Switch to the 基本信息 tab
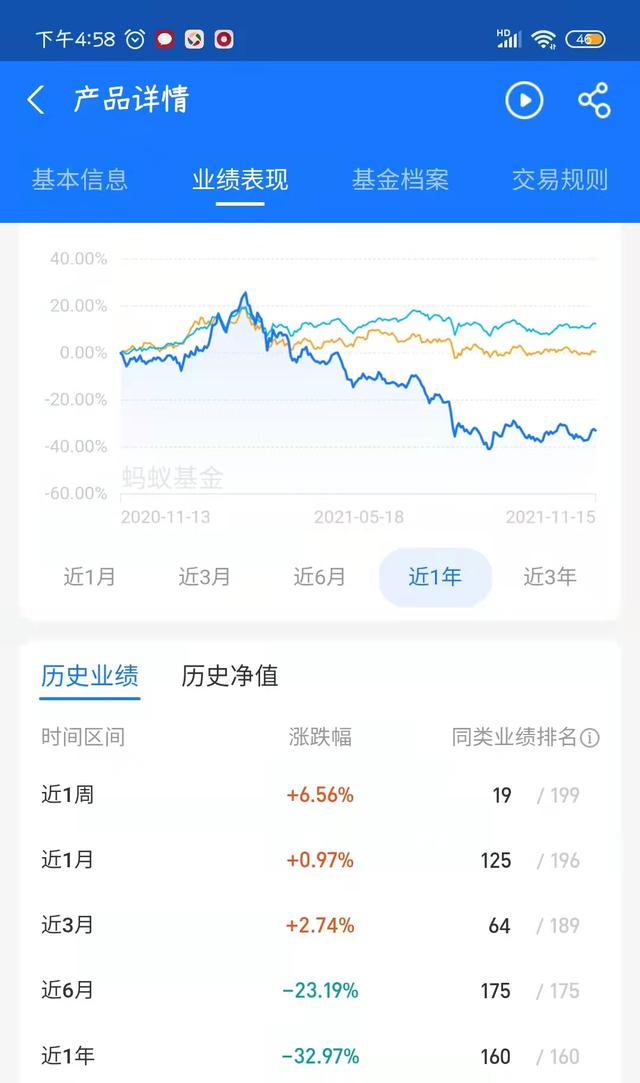Image resolution: width=640 pixels, height=1083 pixels. (x=80, y=180)
